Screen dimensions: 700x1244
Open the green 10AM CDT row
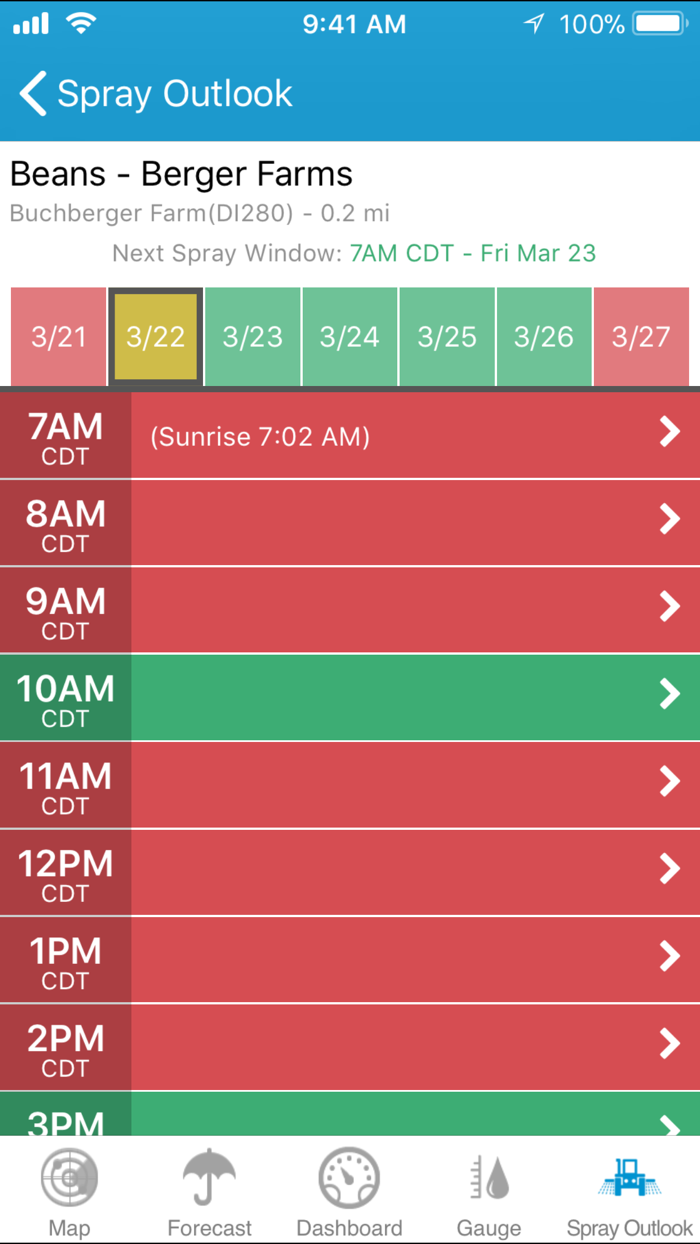[350, 698]
